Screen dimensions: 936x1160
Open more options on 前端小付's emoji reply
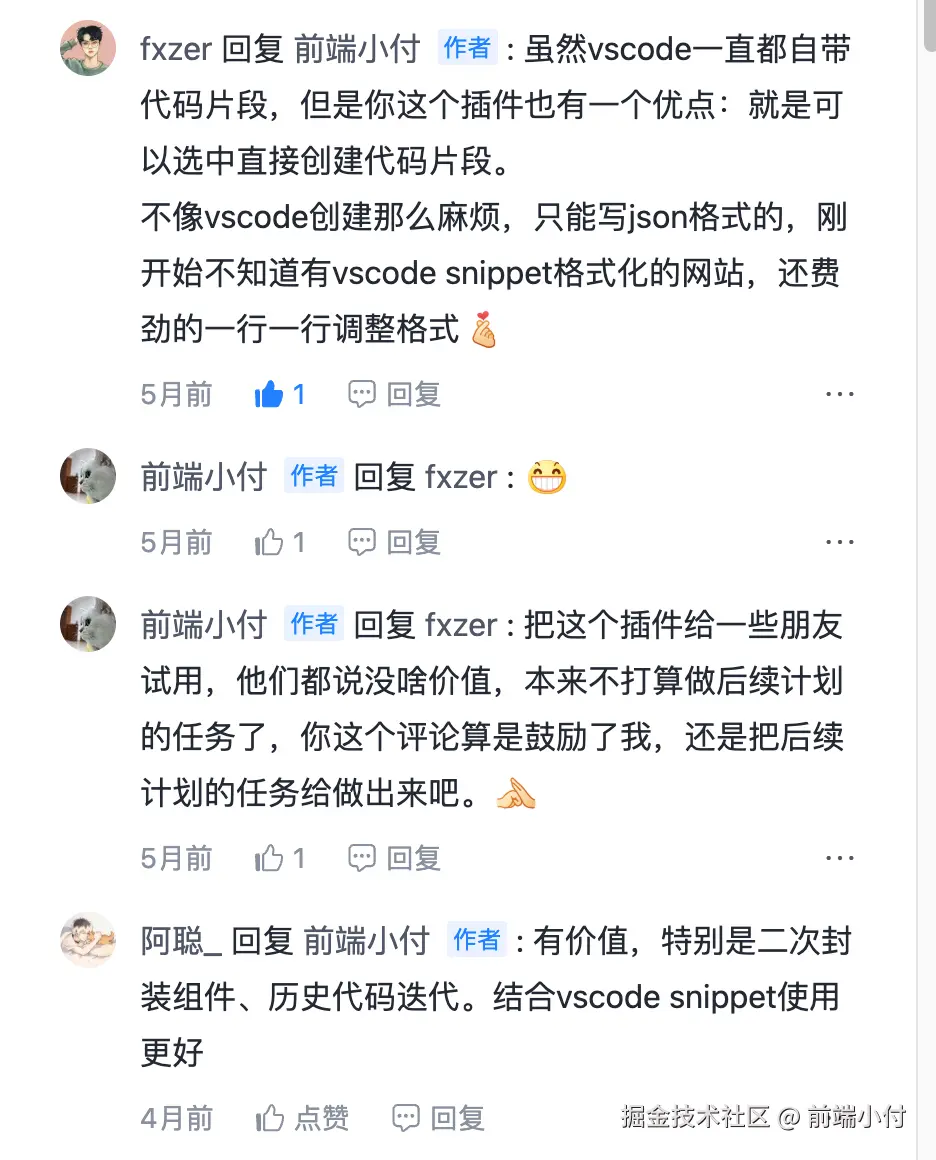tap(839, 543)
